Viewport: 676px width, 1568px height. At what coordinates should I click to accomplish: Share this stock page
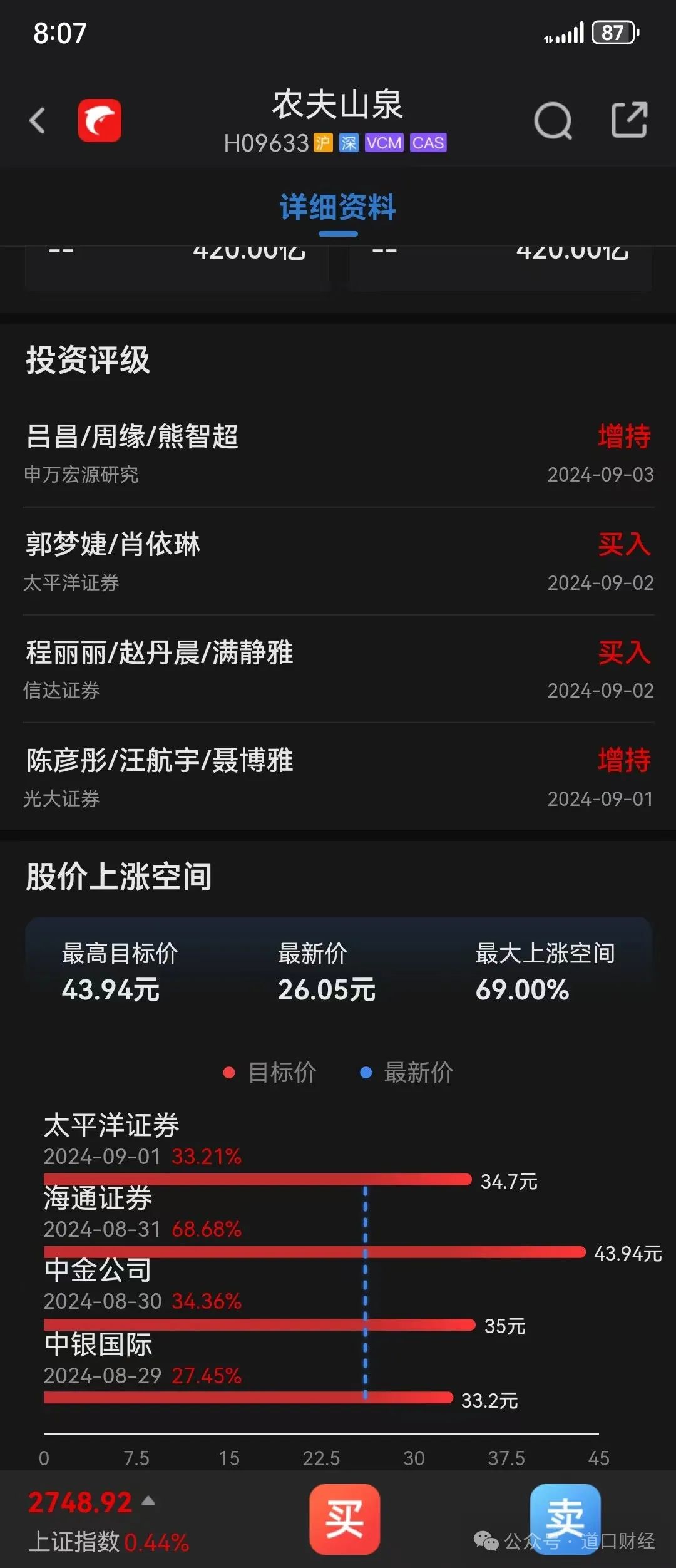click(628, 120)
